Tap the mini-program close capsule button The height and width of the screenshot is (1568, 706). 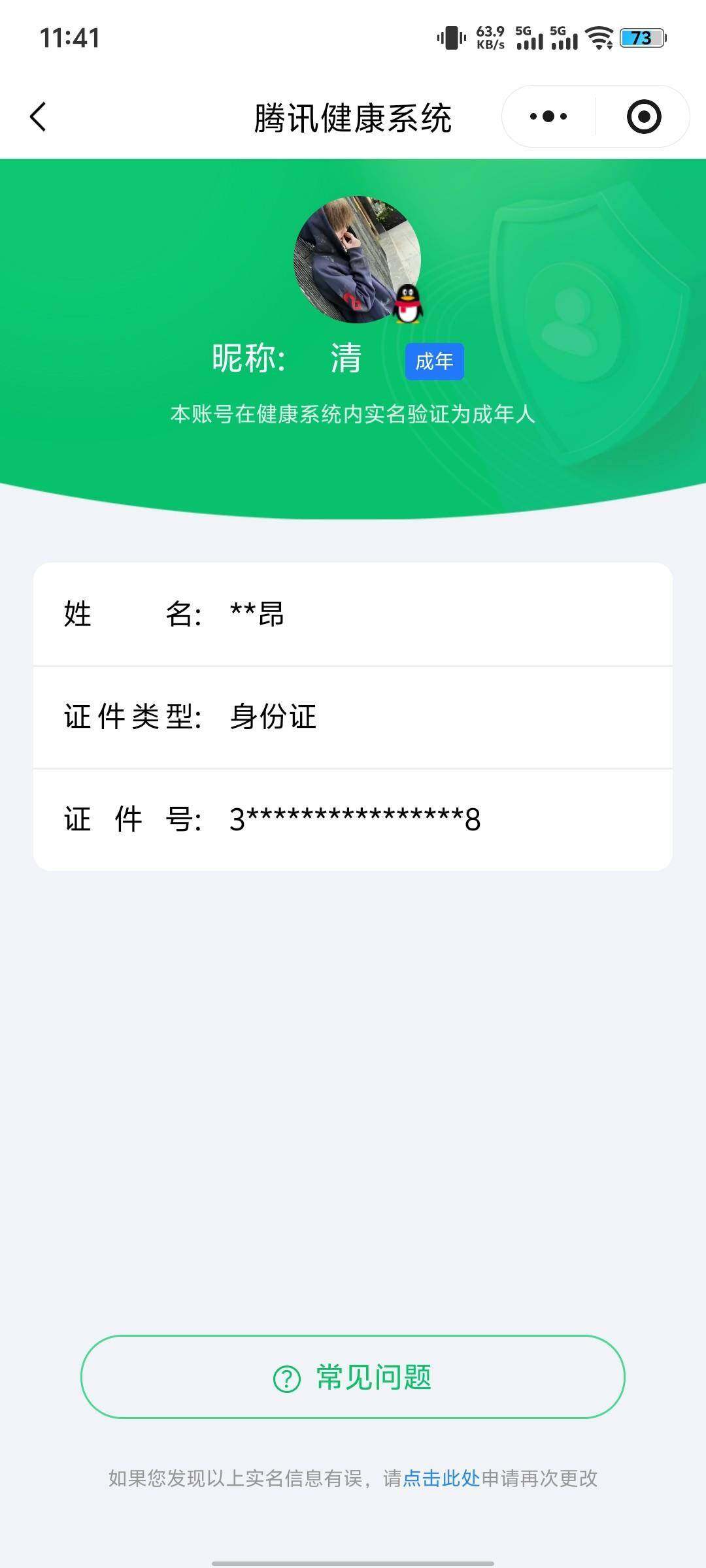point(643,116)
